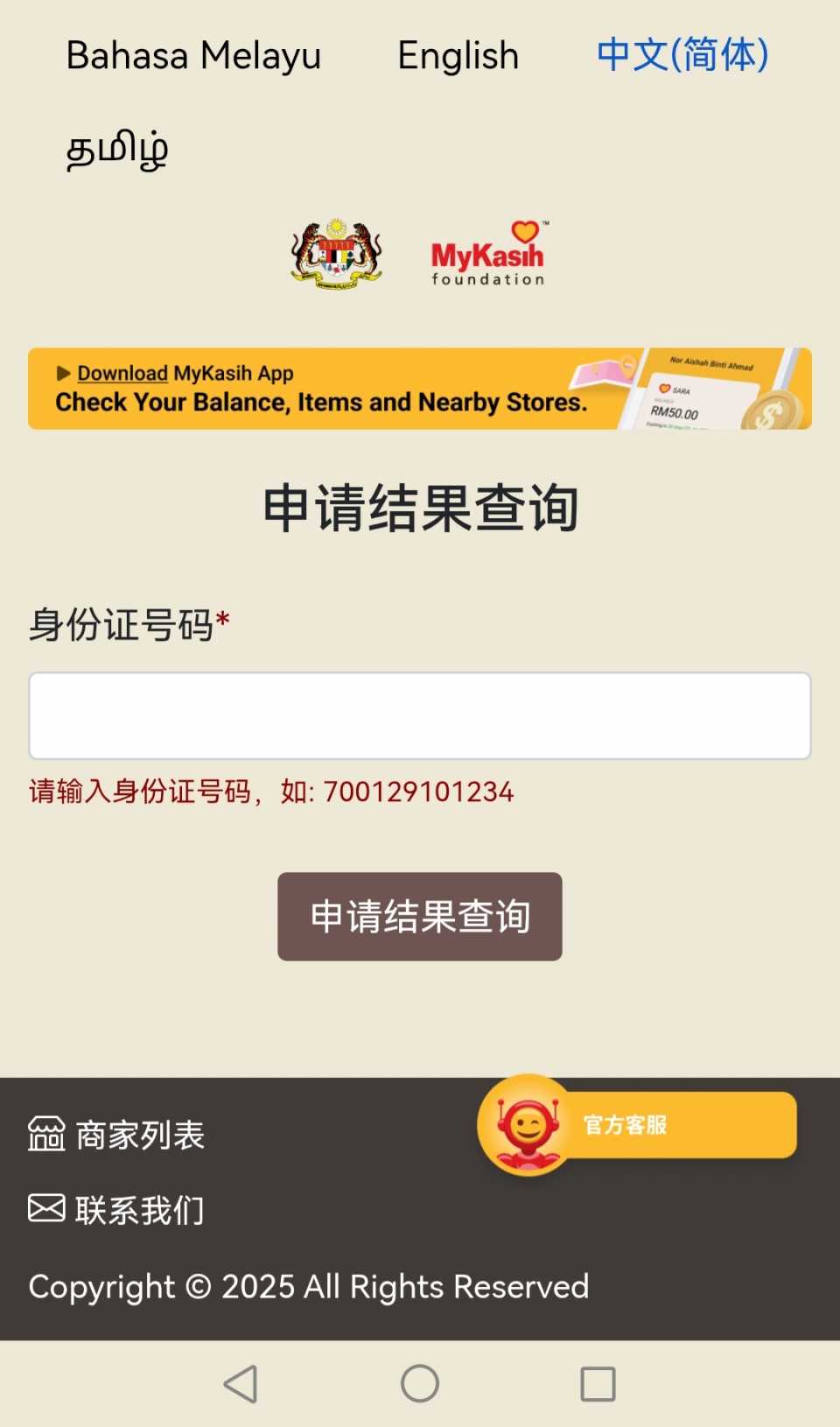Select 中文(简体) language option

[682, 55]
